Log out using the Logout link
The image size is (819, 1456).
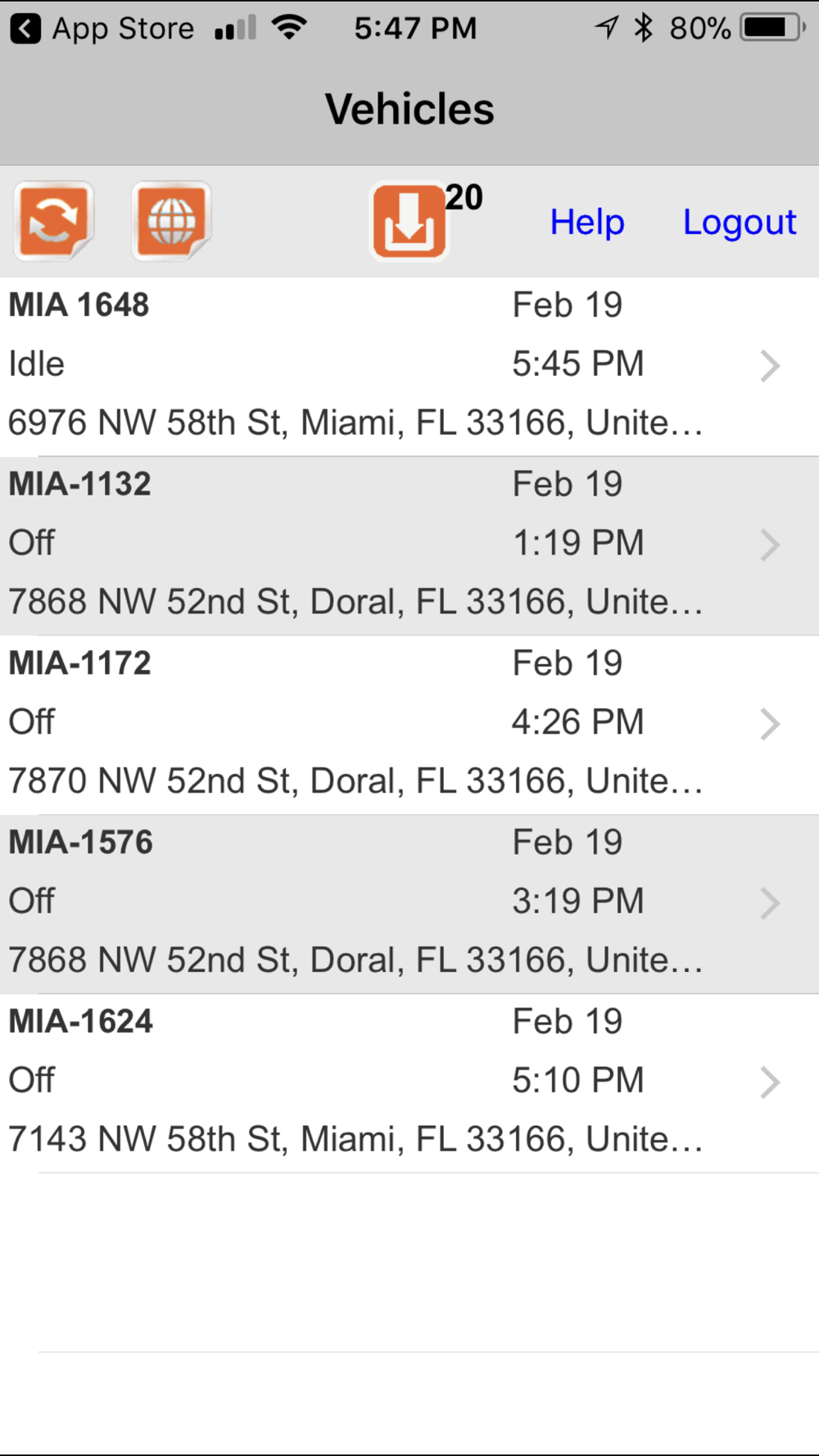(x=740, y=222)
